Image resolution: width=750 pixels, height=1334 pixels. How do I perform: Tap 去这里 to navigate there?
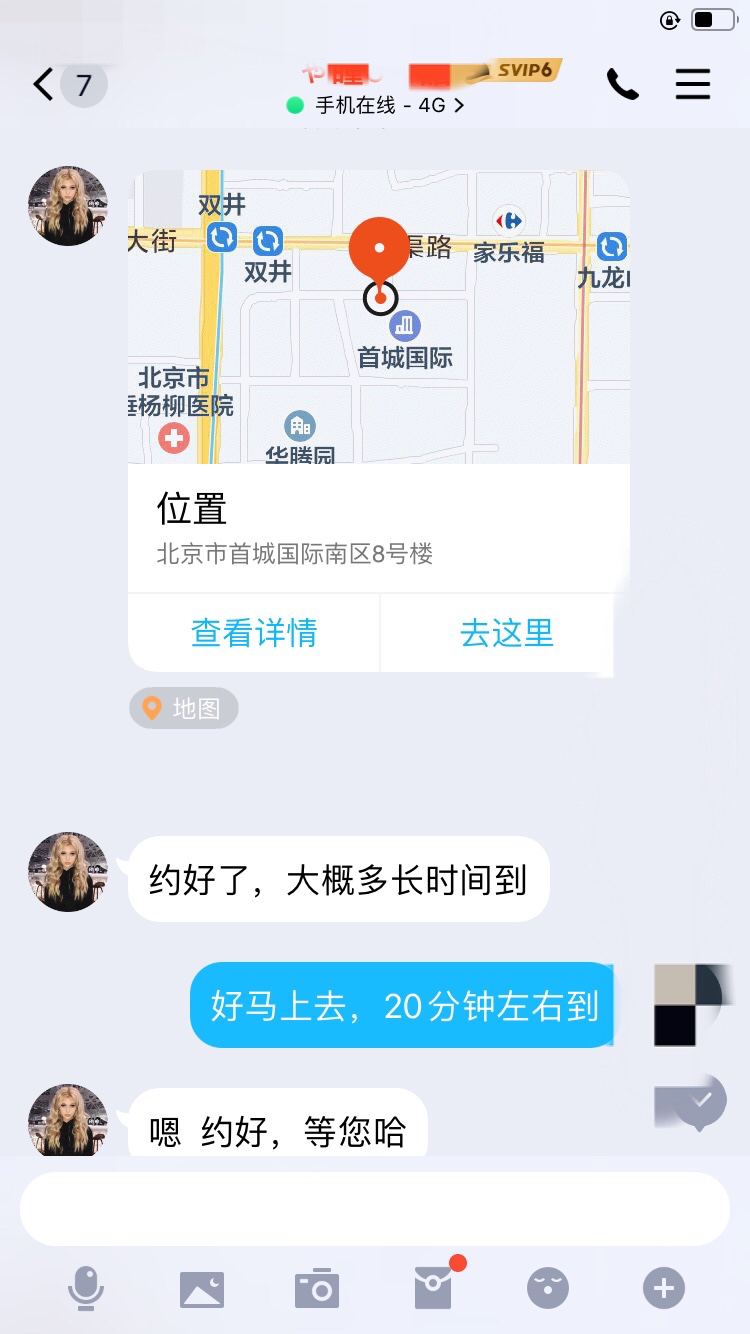(x=506, y=633)
